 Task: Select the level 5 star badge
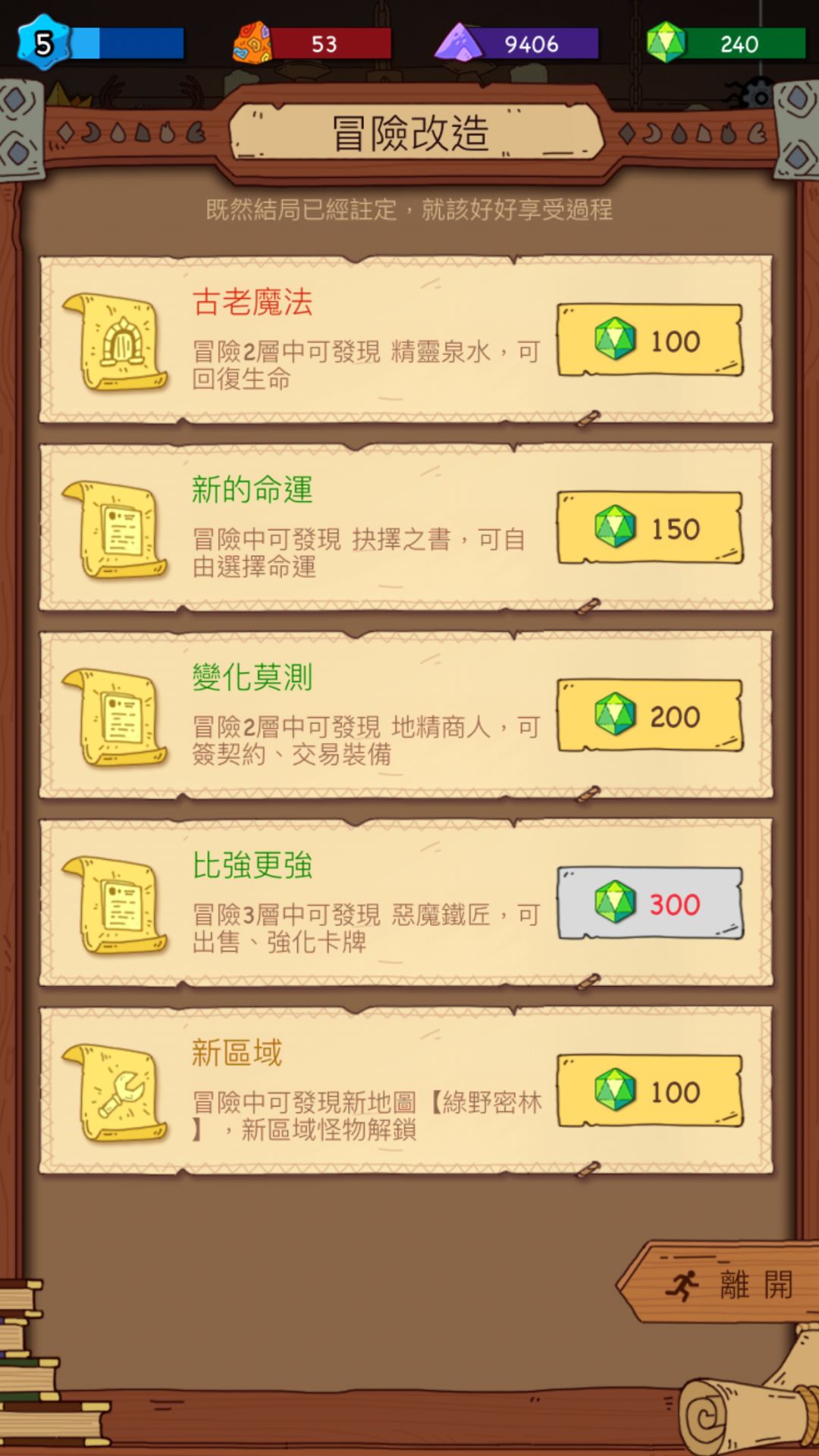[42, 44]
